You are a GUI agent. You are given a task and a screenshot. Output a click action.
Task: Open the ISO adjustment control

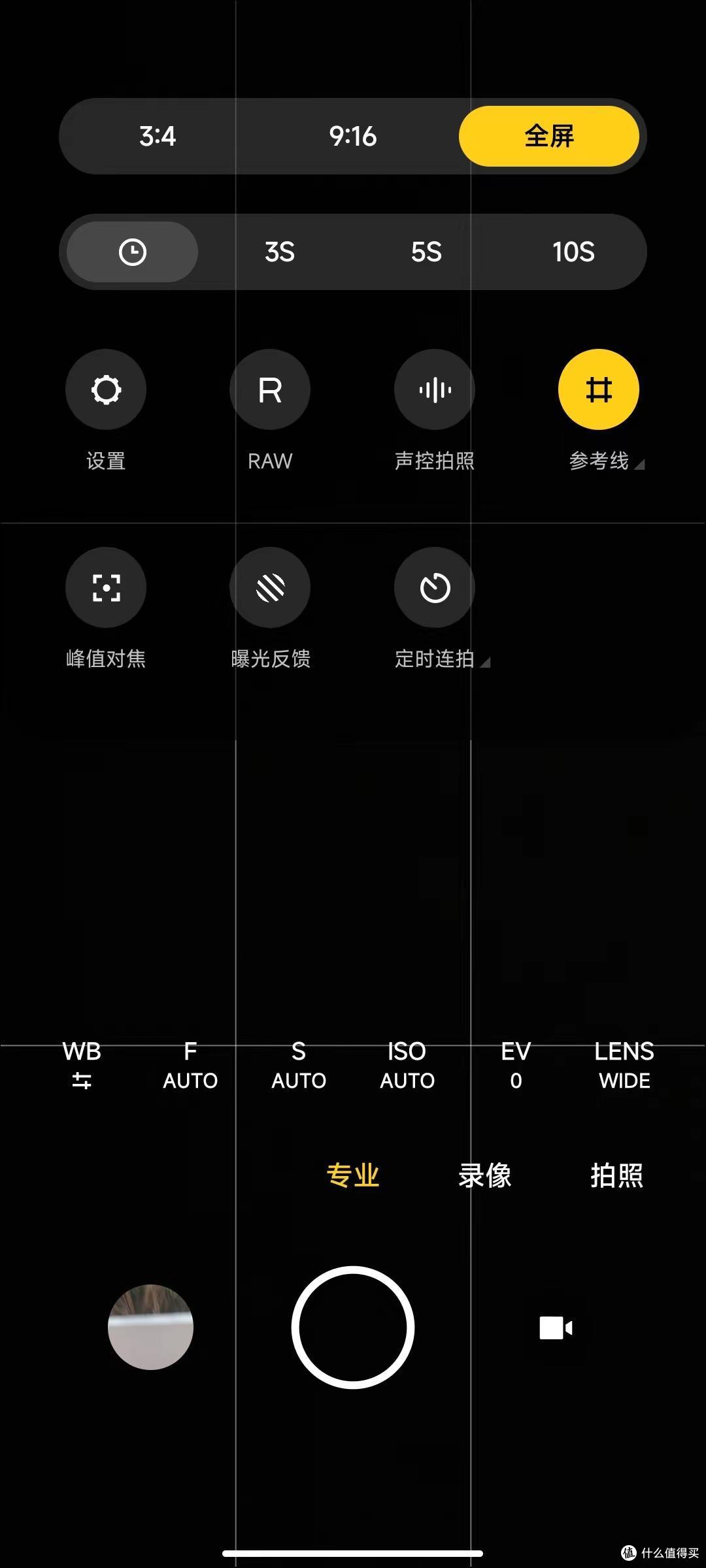point(407,1065)
